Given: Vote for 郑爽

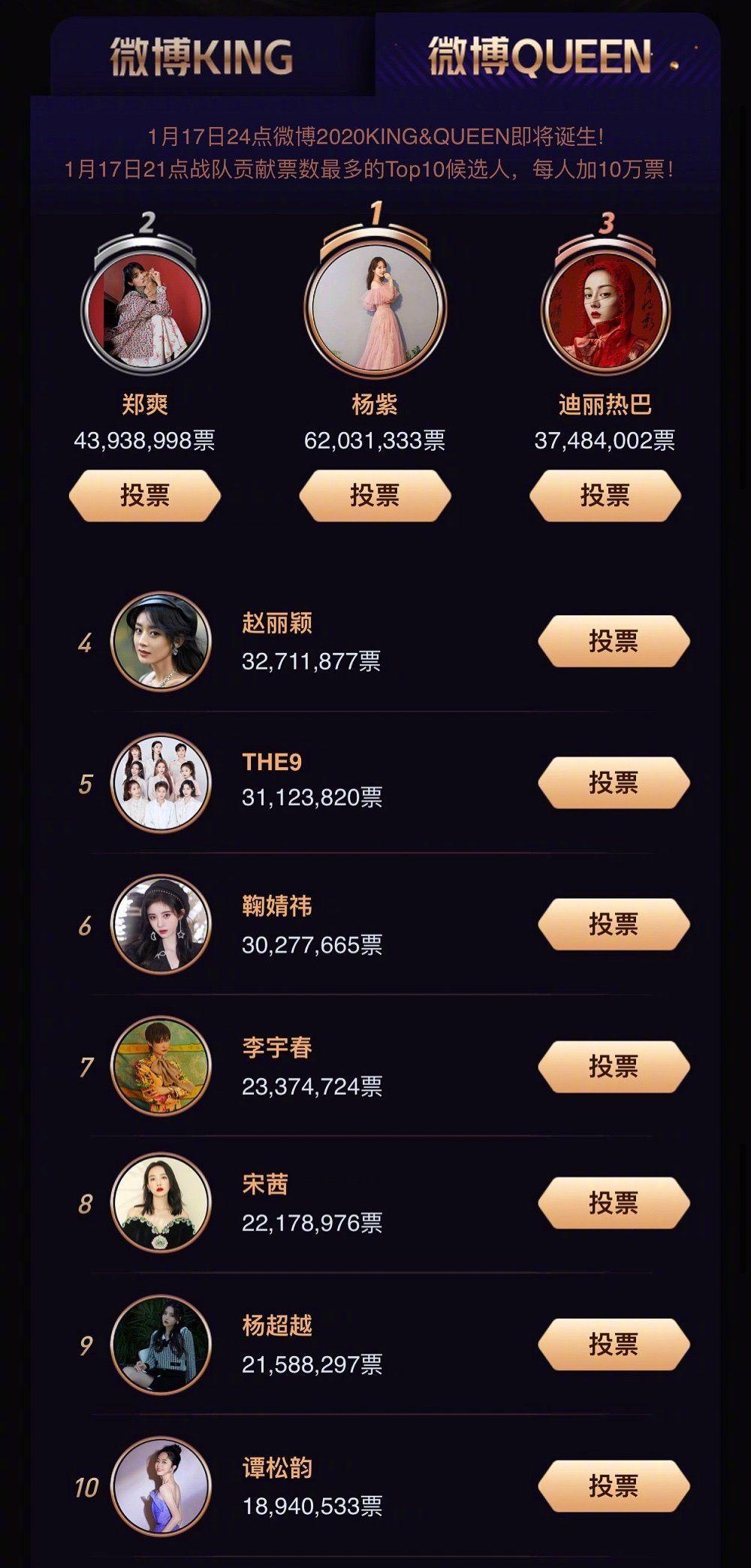Looking at the screenshot, I should coord(145,496).
